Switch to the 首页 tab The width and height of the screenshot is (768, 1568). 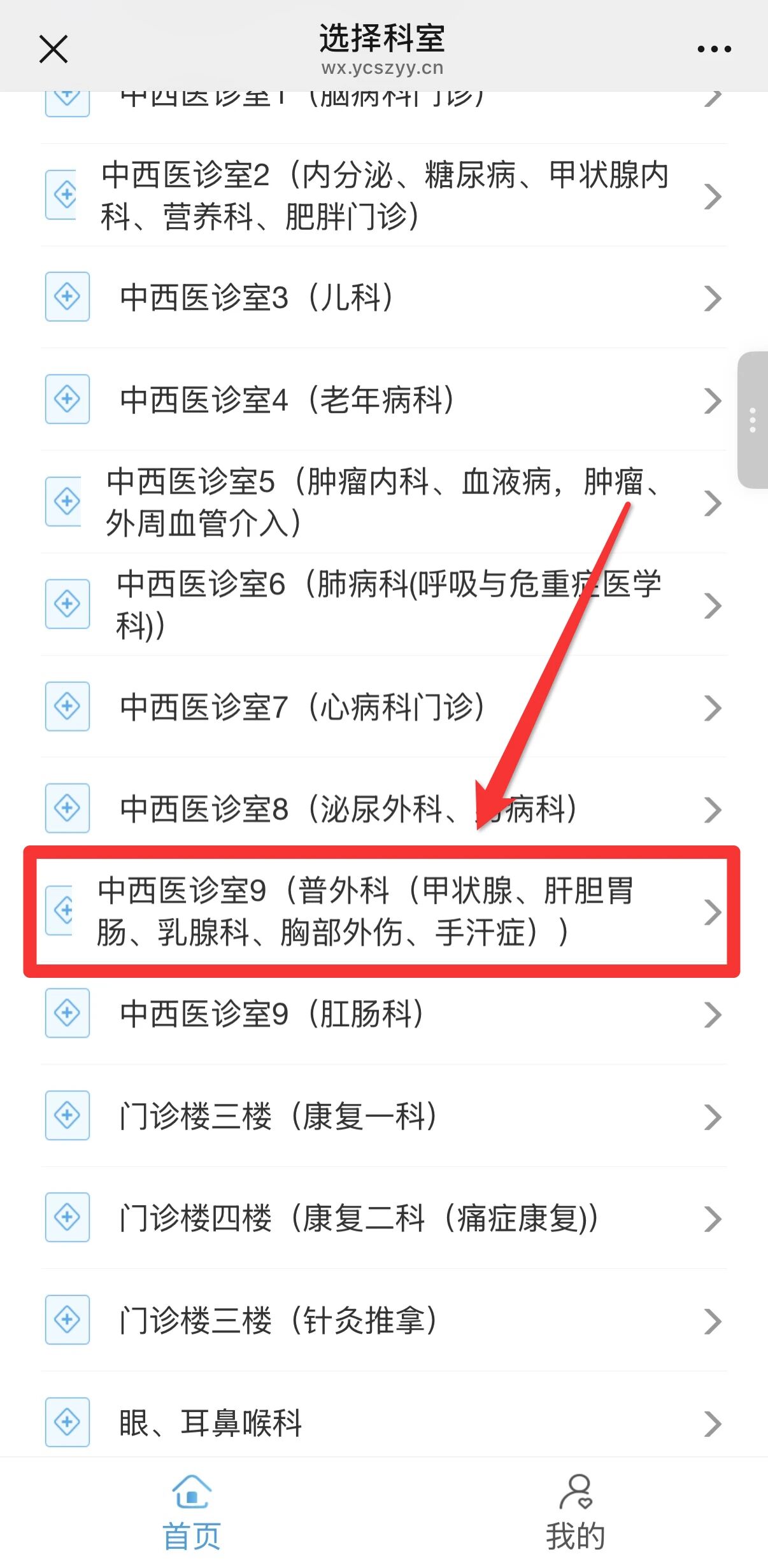pyautogui.click(x=192, y=1512)
